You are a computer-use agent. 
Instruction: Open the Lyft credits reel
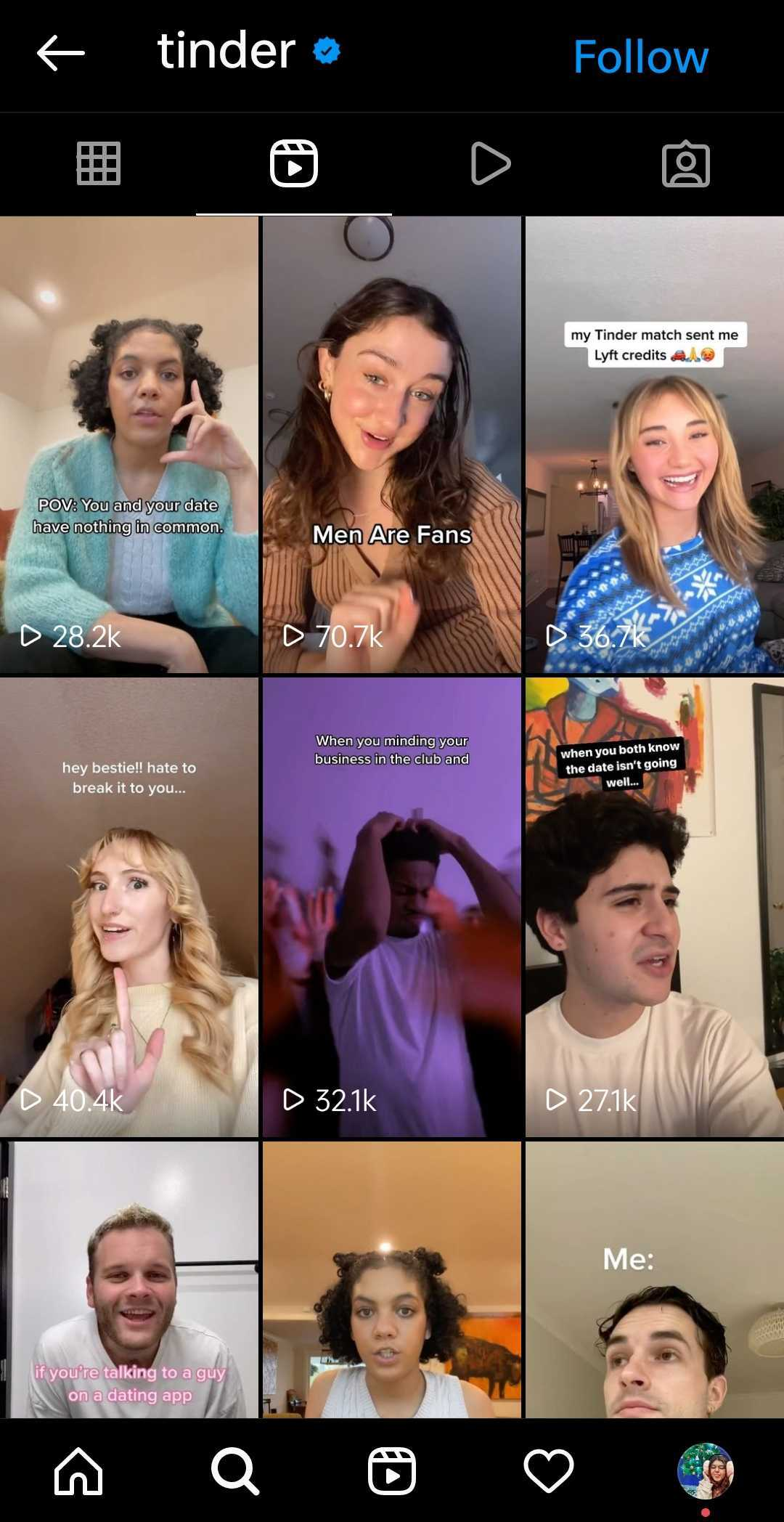pos(655,444)
